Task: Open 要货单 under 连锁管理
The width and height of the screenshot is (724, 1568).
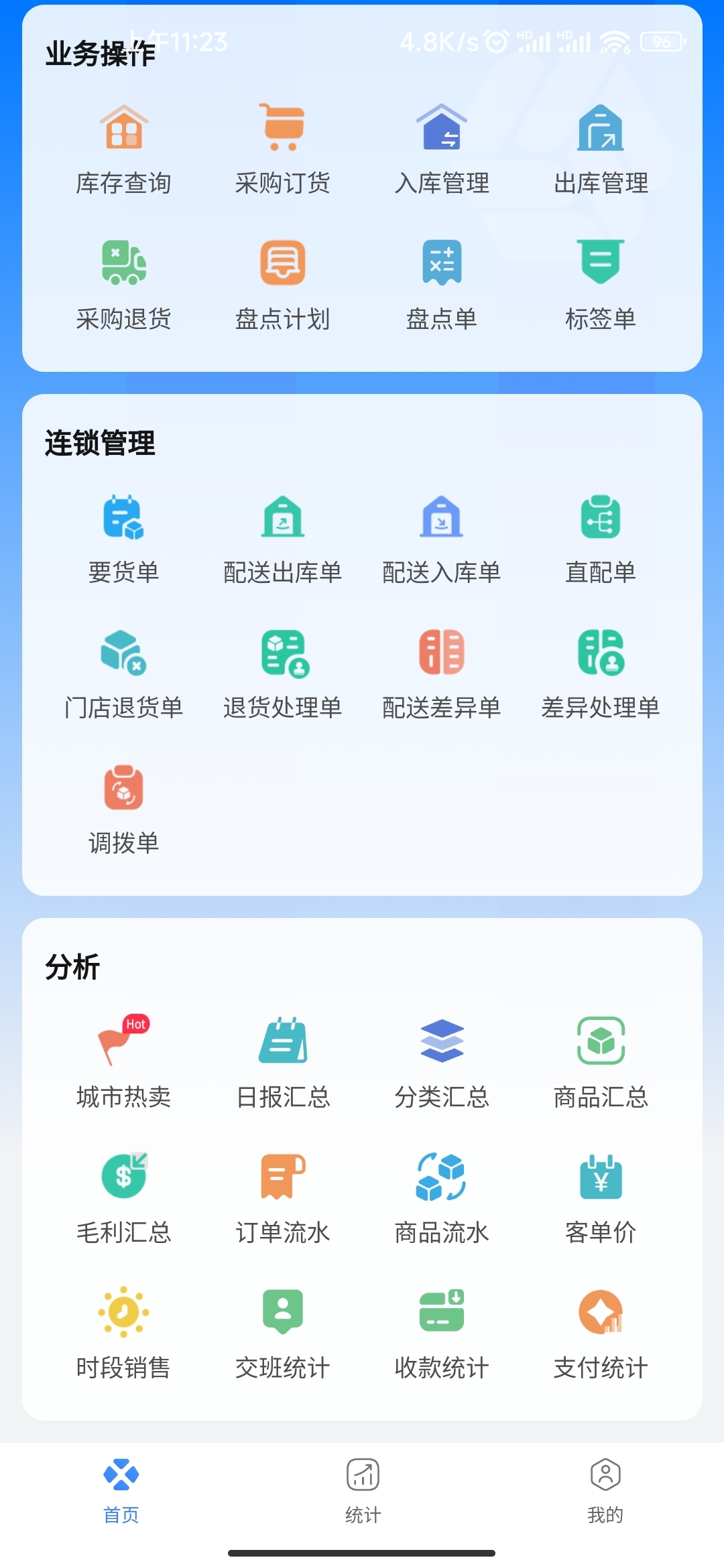Action: click(x=123, y=539)
